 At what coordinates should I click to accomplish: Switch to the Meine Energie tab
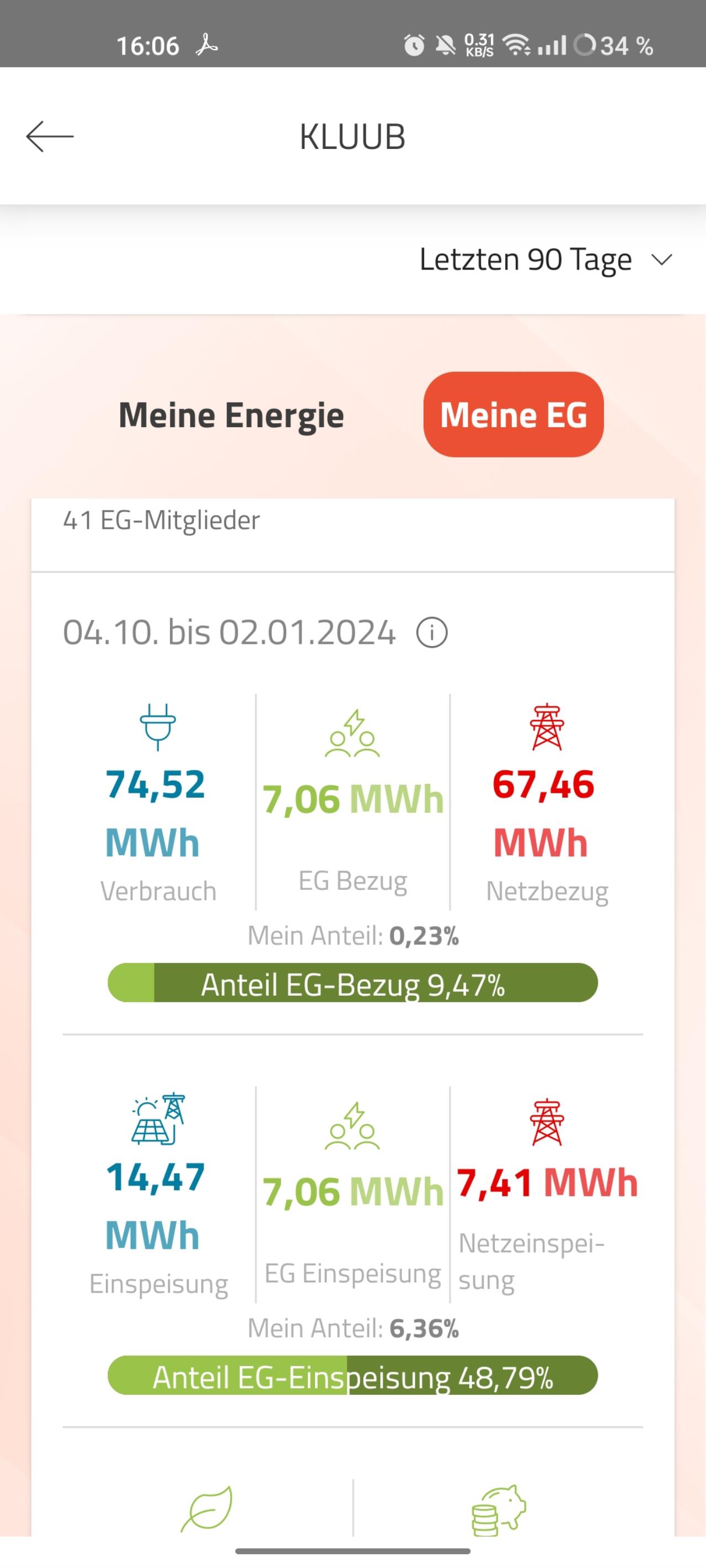231,415
